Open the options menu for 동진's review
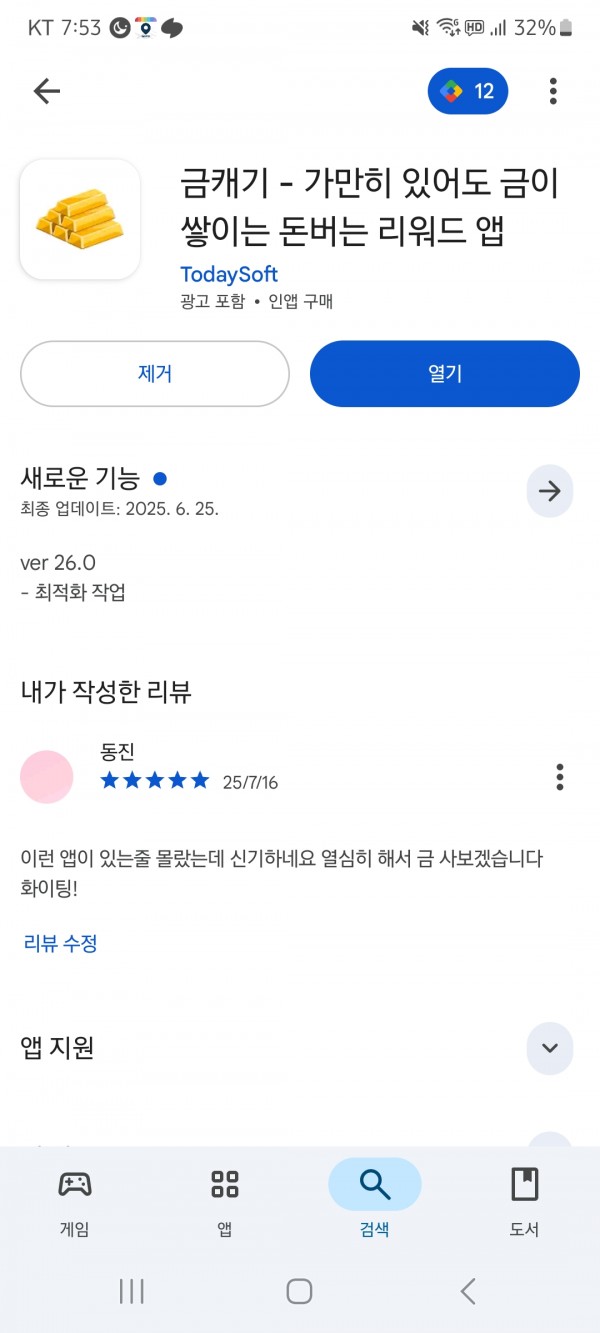Image resolution: width=600 pixels, height=1333 pixels. [x=560, y=777]
